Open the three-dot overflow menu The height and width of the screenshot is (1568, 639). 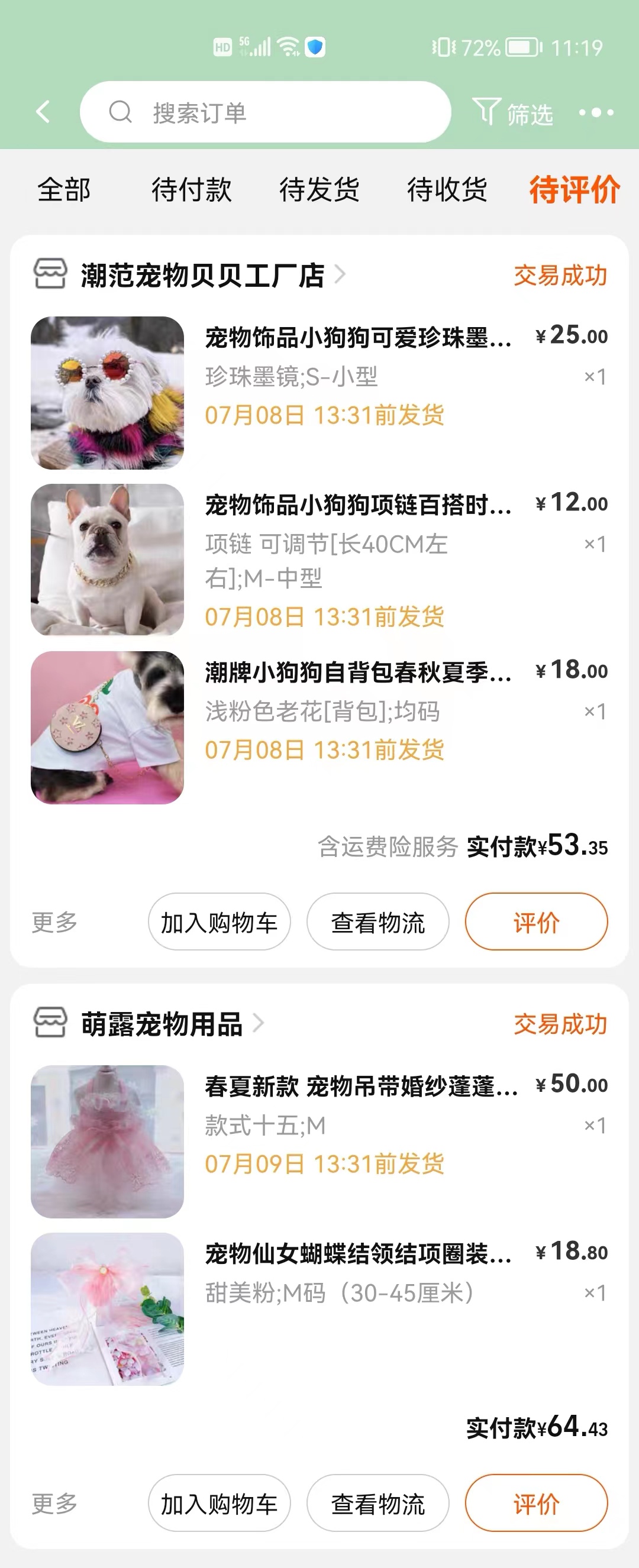click(x=596, y=112)
